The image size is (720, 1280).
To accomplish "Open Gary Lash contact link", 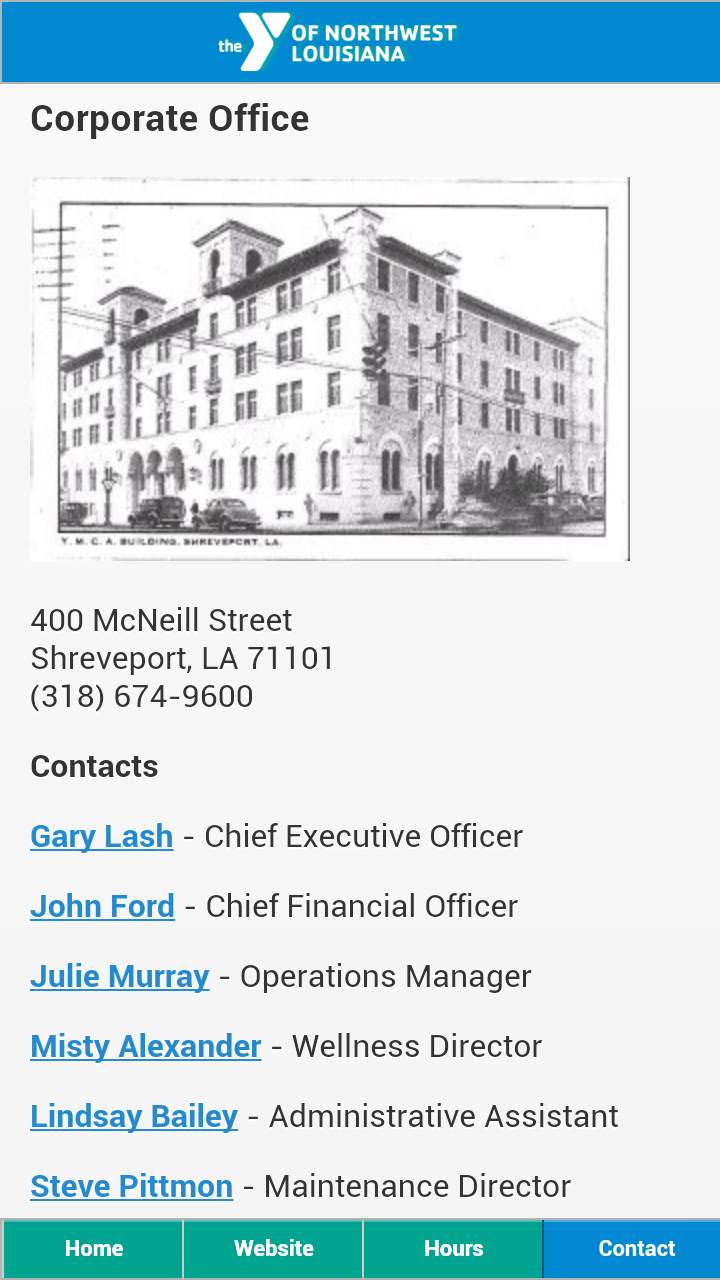I will tap(102, 836).
